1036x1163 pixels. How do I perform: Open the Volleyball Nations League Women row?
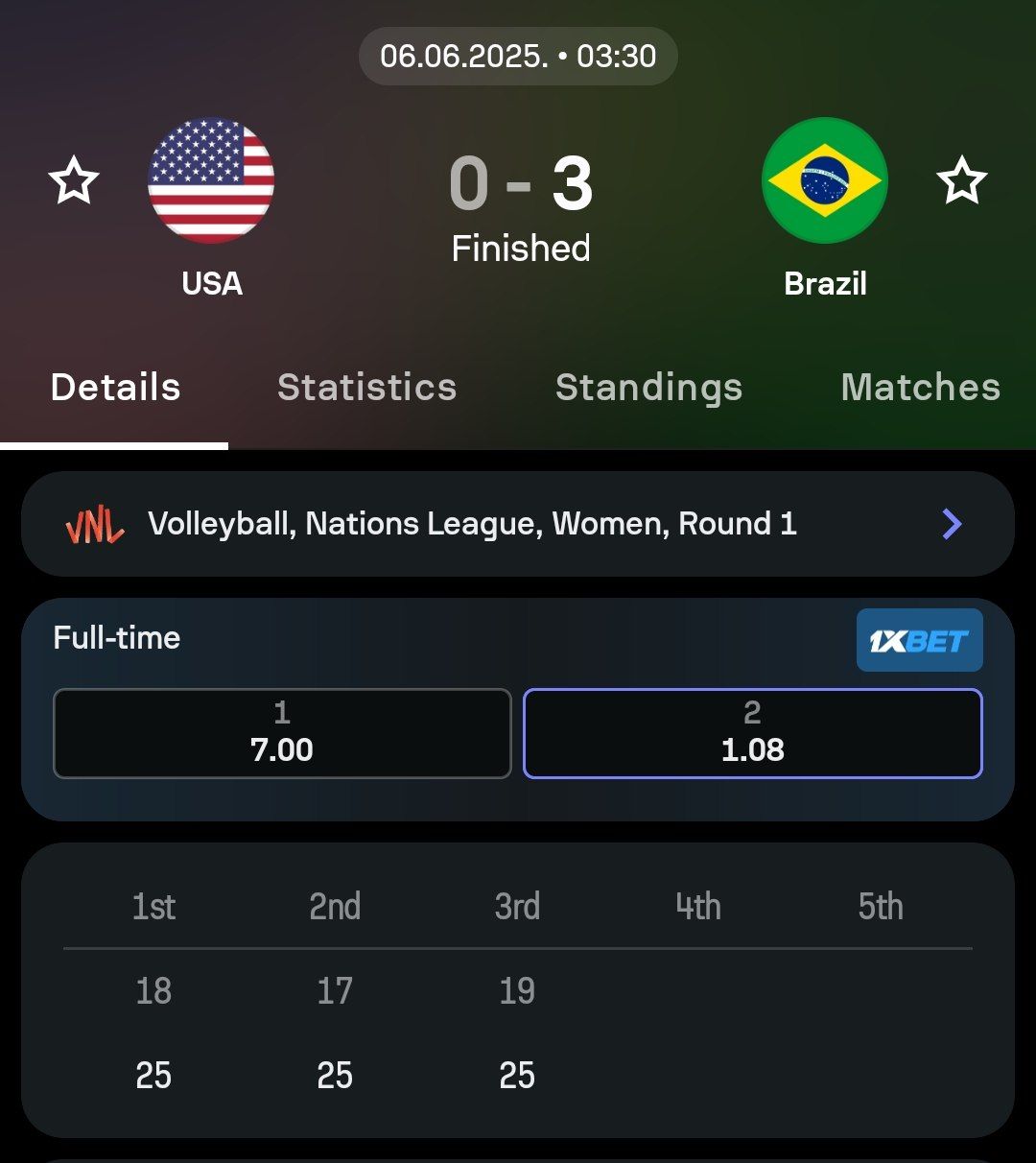click(x=518, y=524)
